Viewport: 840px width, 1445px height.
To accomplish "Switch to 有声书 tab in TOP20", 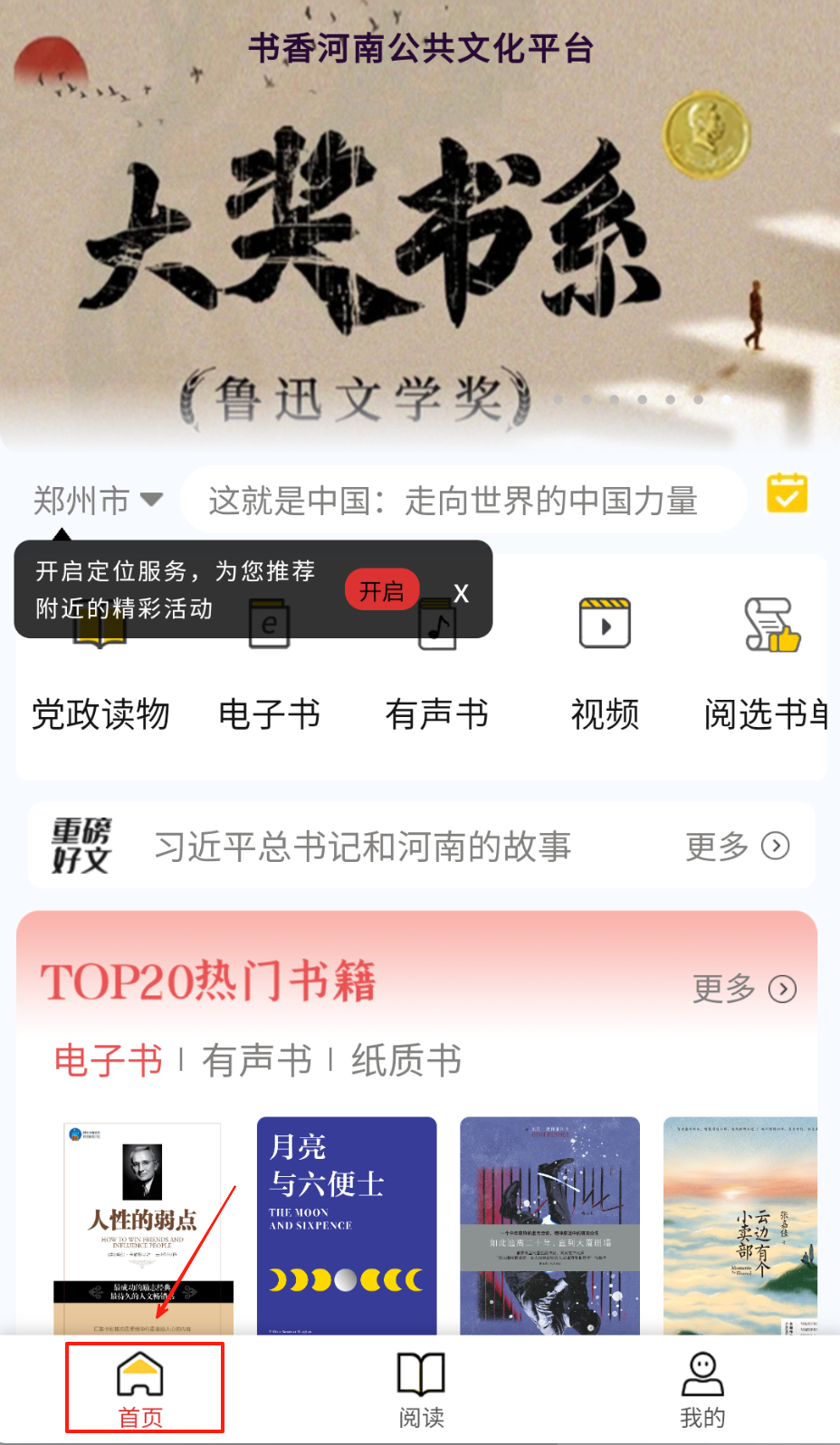I will (x=257, y=1060).
